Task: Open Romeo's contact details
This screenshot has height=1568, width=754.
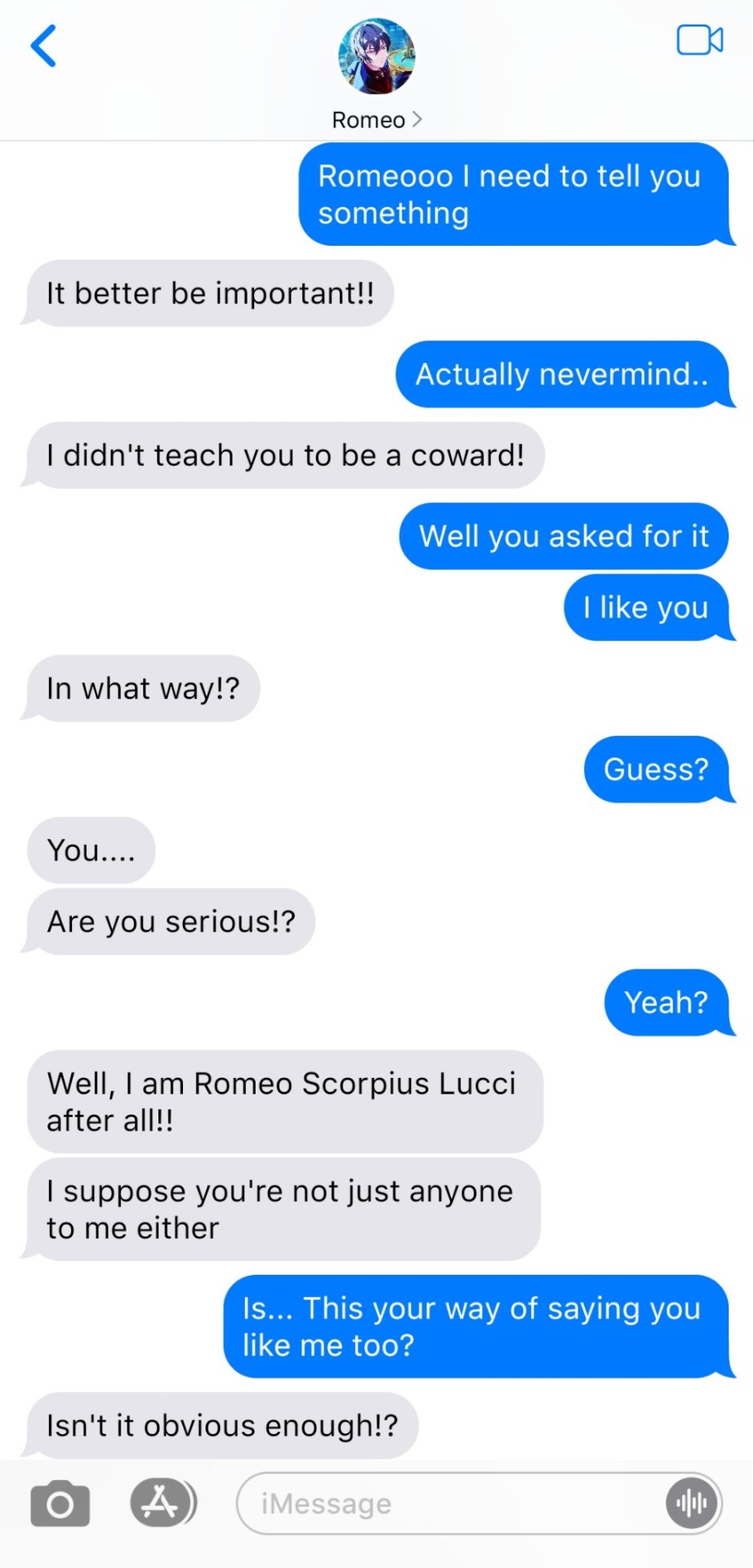Action: click(x=377, y=120)
